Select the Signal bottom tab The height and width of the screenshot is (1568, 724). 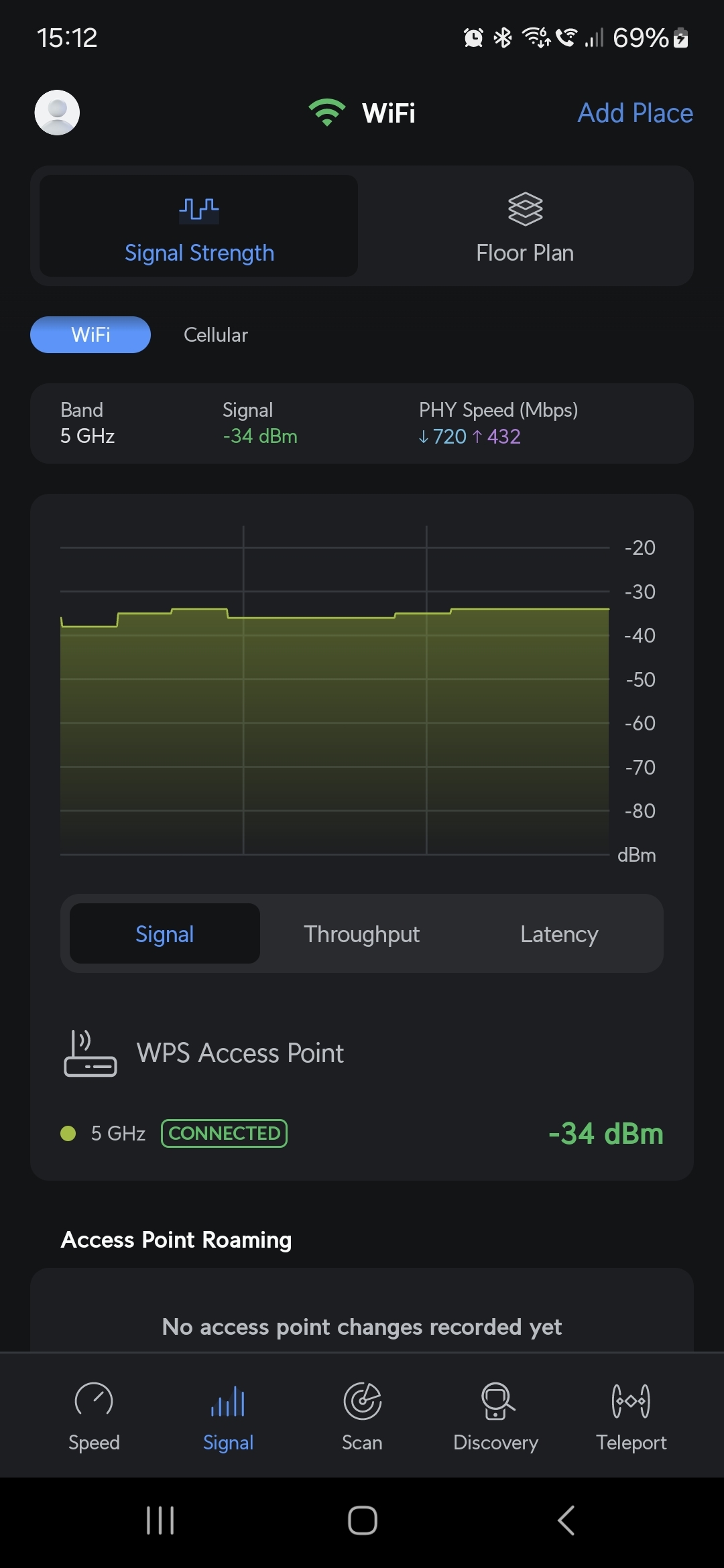point(228,1415)
